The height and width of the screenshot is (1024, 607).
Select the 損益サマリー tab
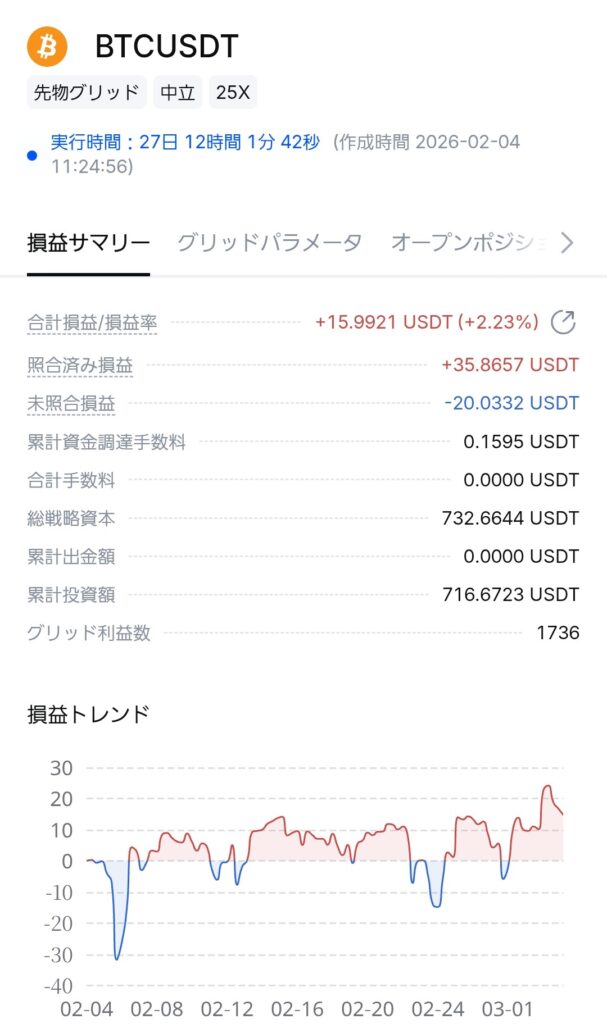coord(88,242)
